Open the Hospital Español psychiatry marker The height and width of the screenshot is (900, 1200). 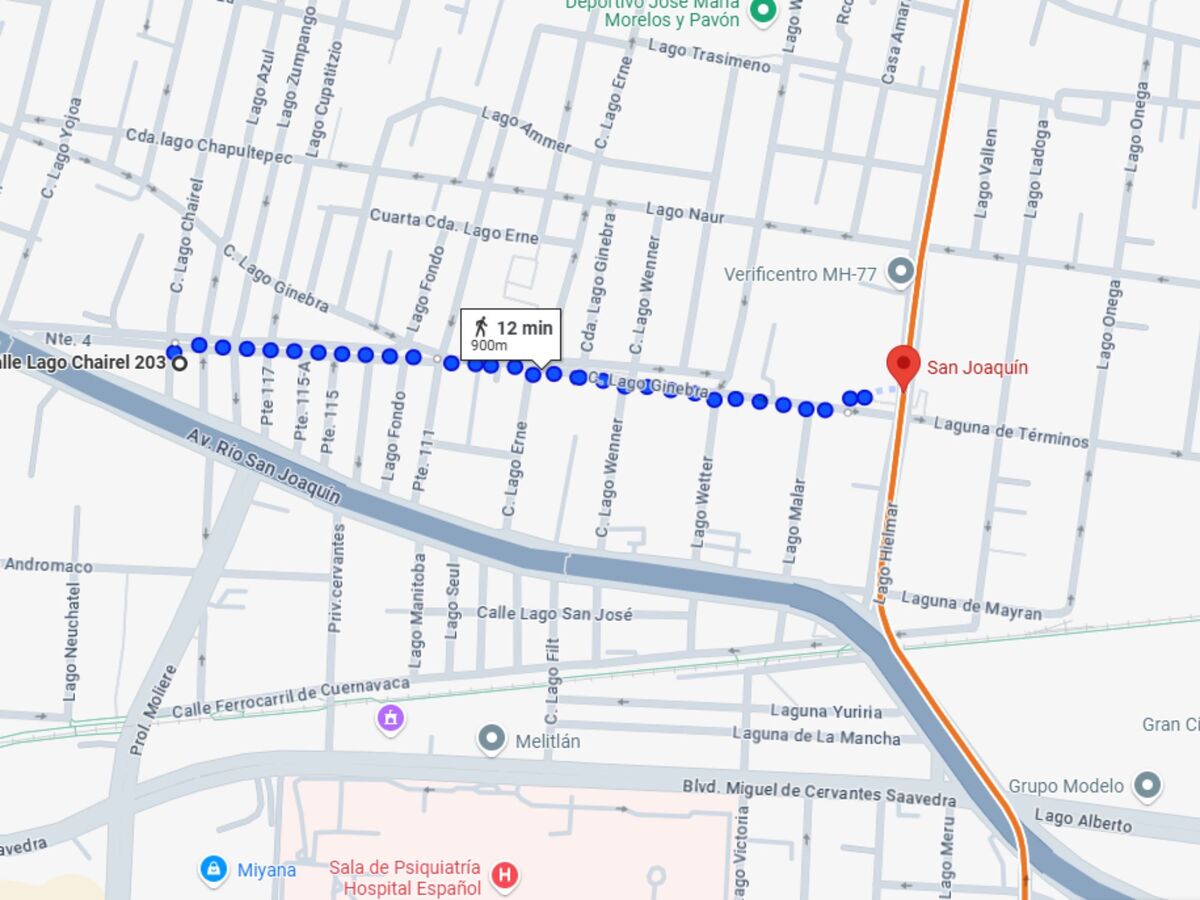[x=506, y=876]
